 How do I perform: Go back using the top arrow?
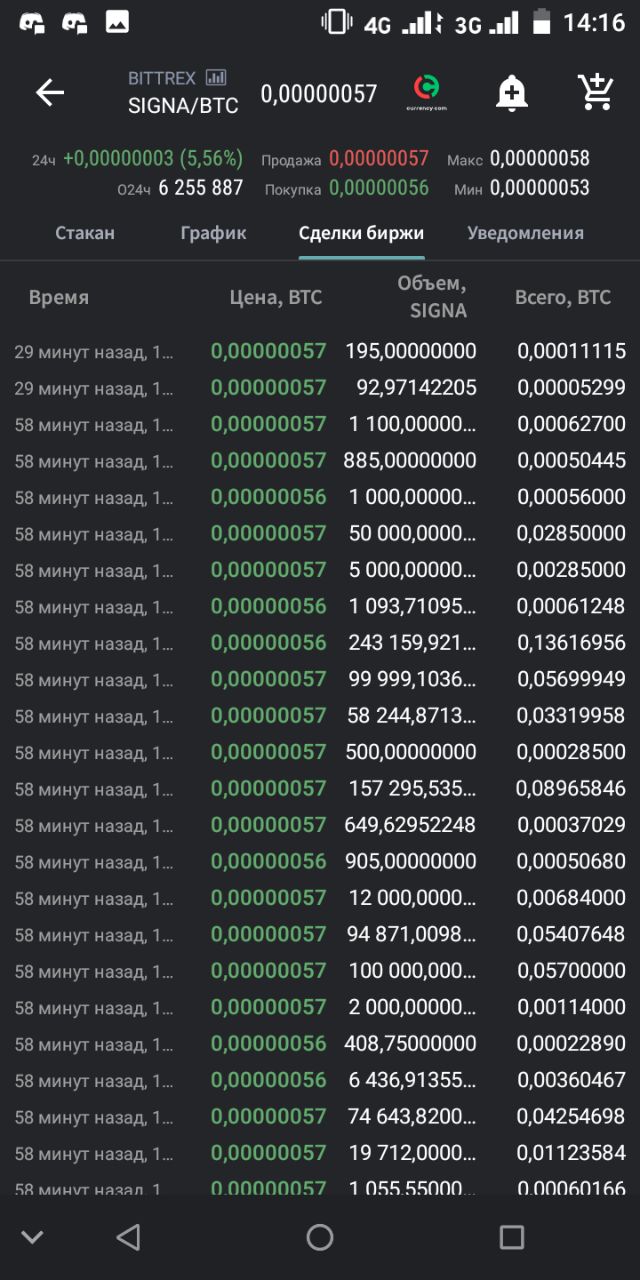pyautogui.click(x=50, y=93)
